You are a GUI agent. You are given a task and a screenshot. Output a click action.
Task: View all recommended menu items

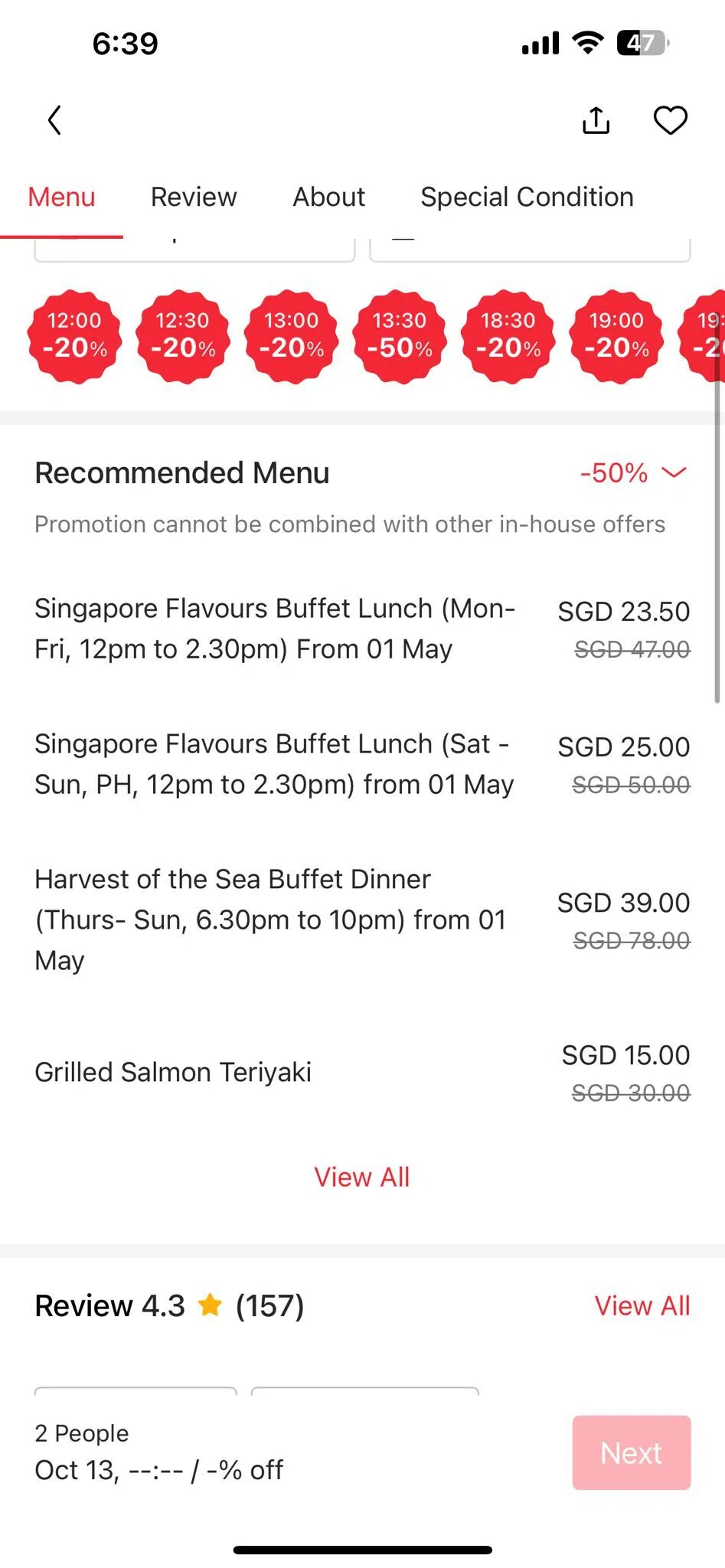point(361,1177)
